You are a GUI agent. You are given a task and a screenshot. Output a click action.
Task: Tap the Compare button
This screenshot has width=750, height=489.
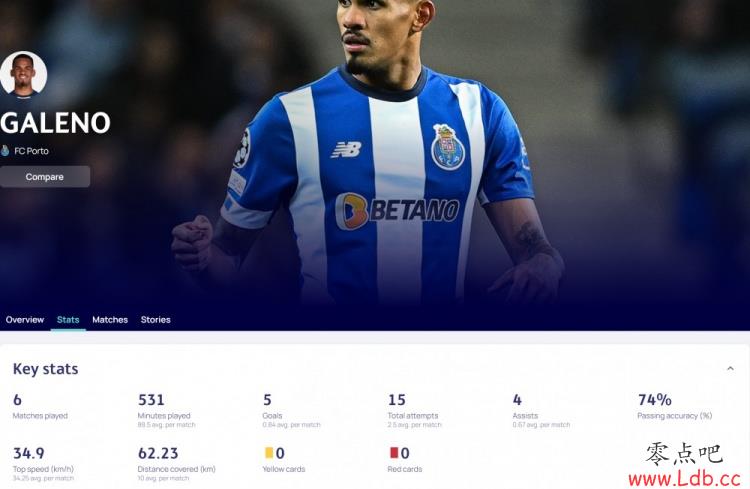(x=44, y=177)
